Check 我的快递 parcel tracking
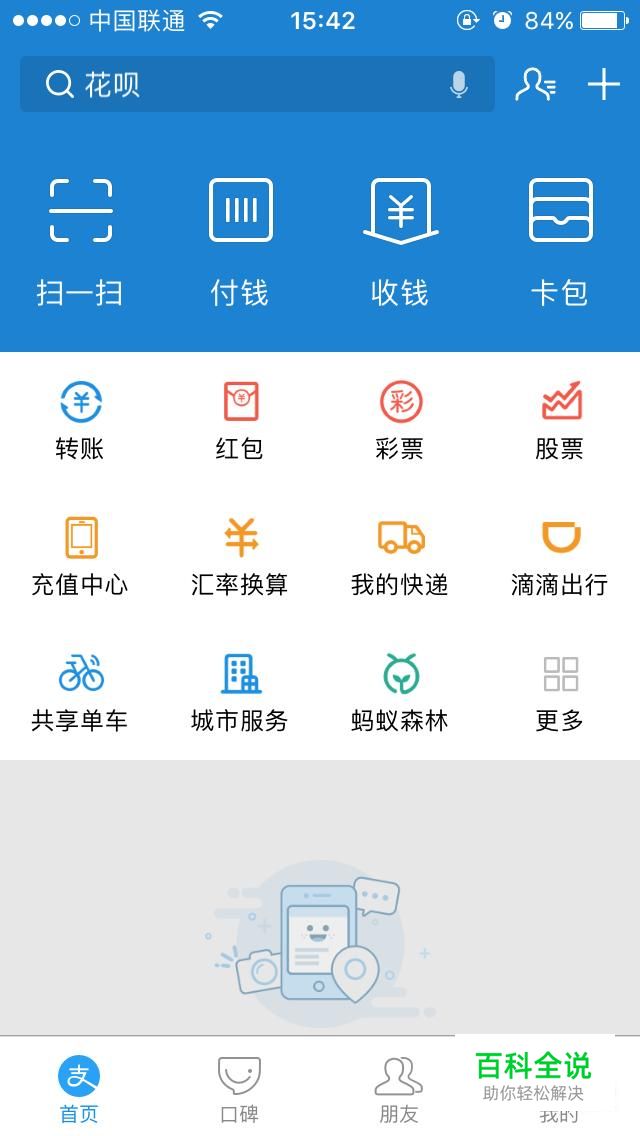The width and height of the screenshot is (640, 1136). coord(400,556)
